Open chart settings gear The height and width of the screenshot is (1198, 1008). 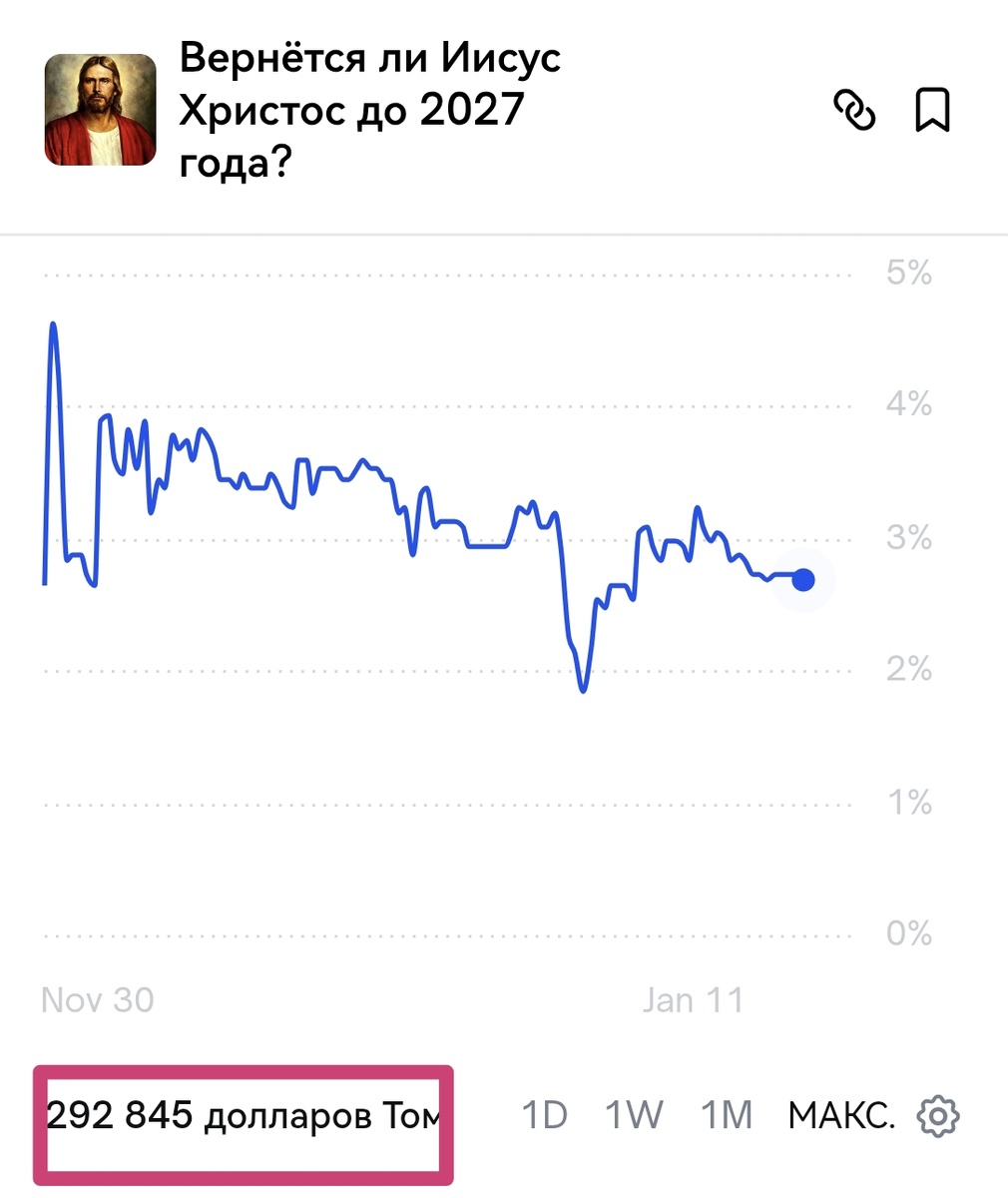click(x=937, y=1115)
